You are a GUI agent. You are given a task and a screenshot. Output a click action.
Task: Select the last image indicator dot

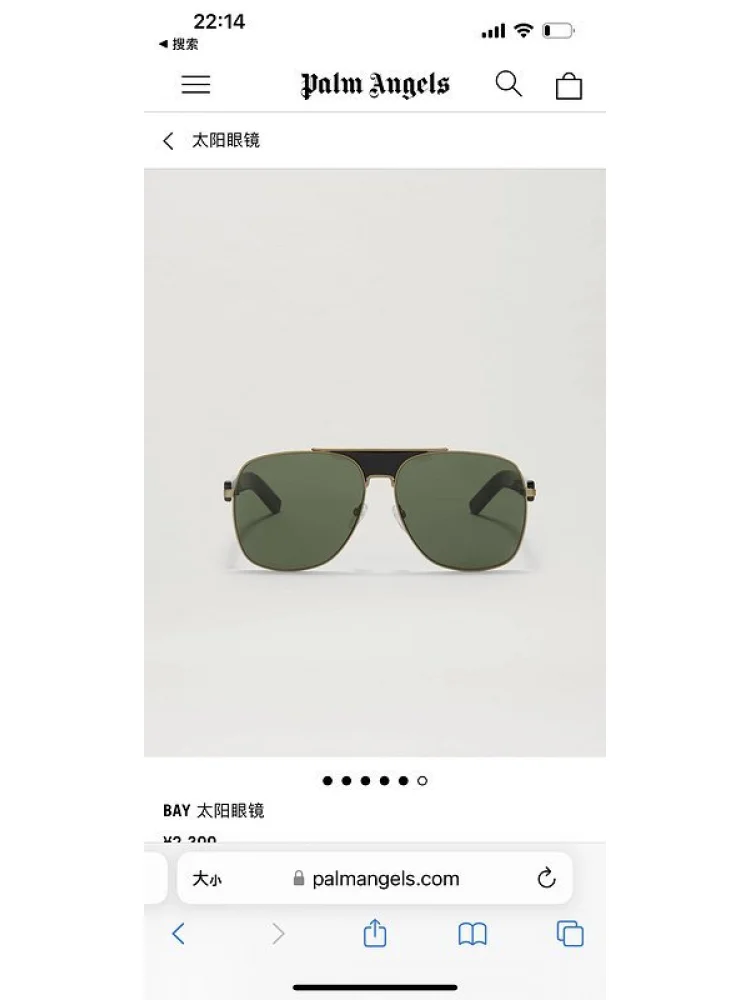422,781
